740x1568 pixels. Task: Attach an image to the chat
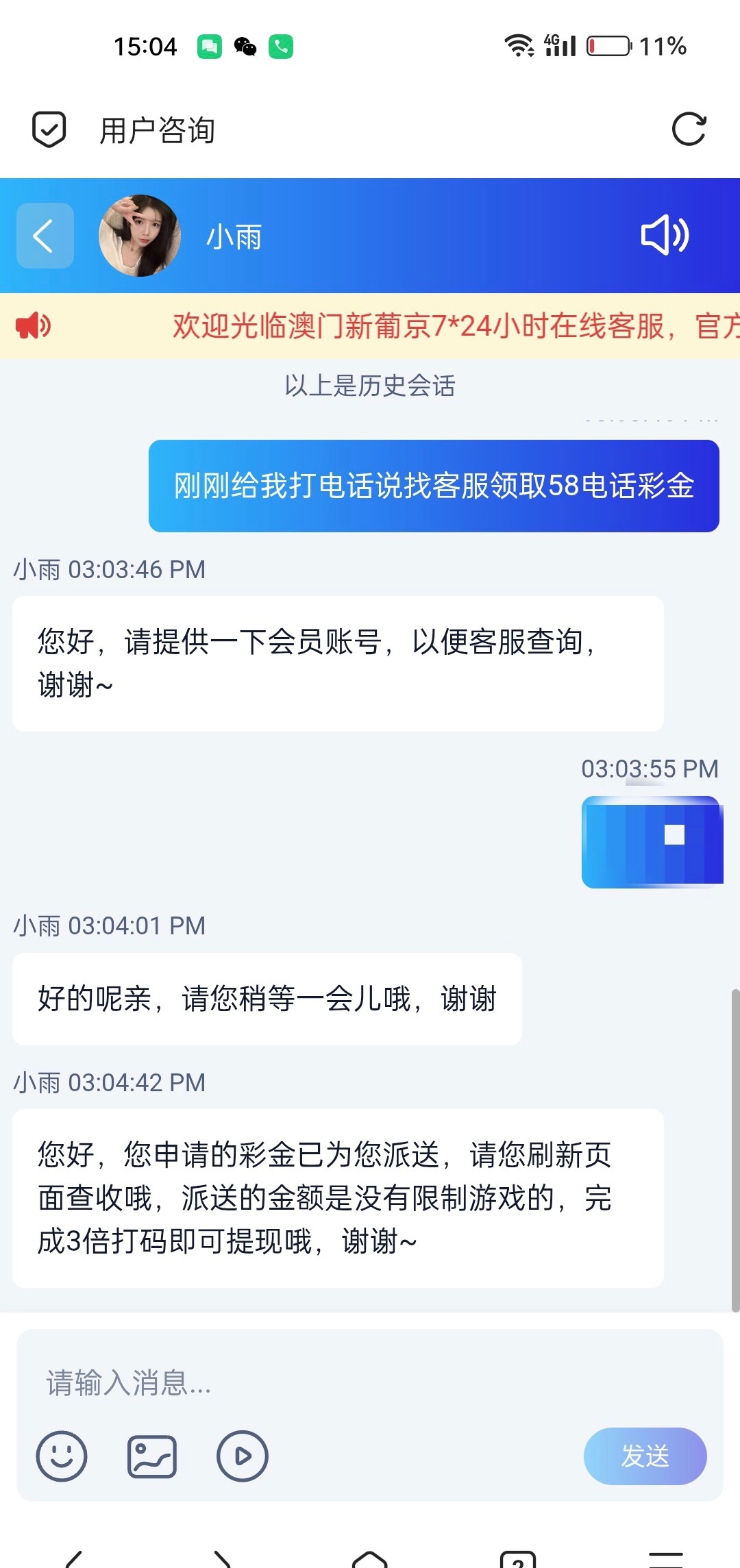pos(151,1456)
